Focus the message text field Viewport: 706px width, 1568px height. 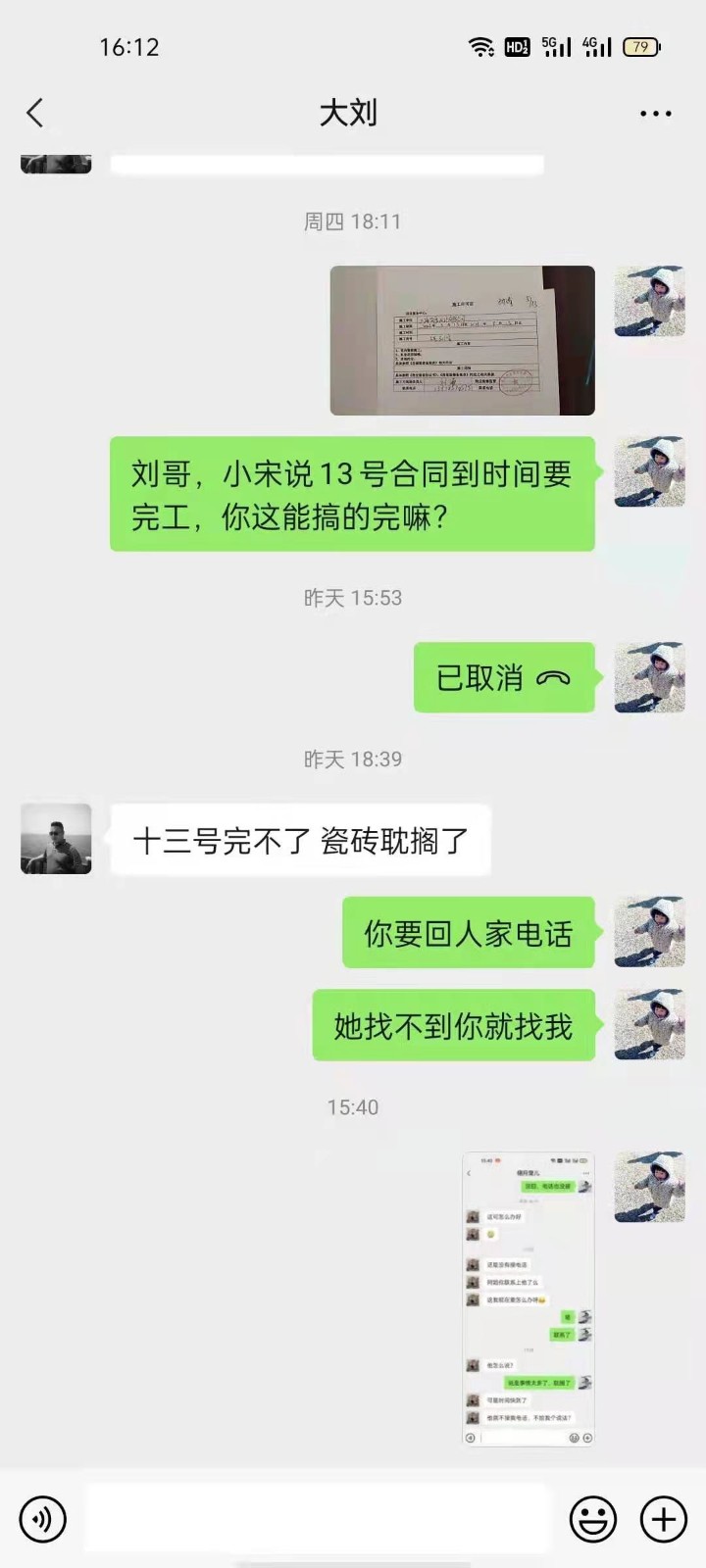[x=318, y=1519]
